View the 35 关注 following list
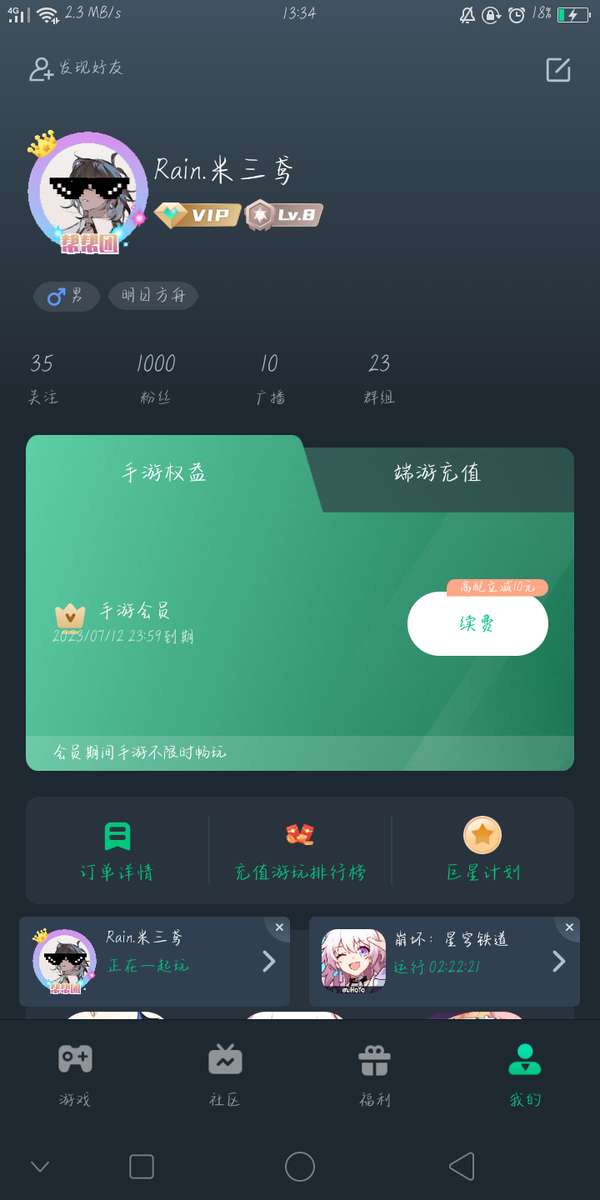The height and width of the screenshot is (1200, 600). (x=42, y=378)
